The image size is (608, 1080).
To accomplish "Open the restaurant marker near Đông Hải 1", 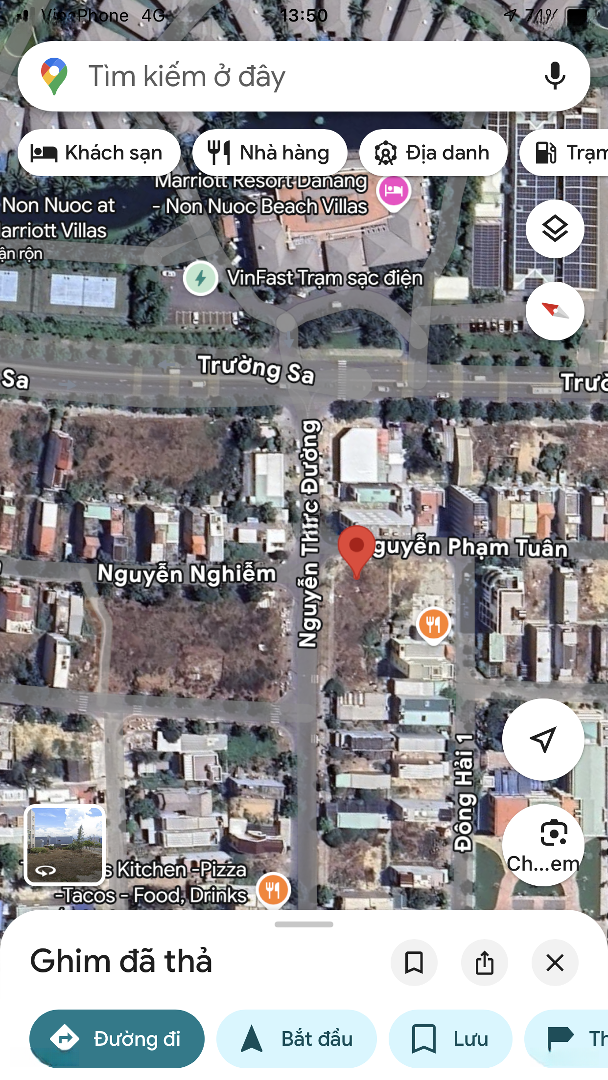I will (432, 625).
